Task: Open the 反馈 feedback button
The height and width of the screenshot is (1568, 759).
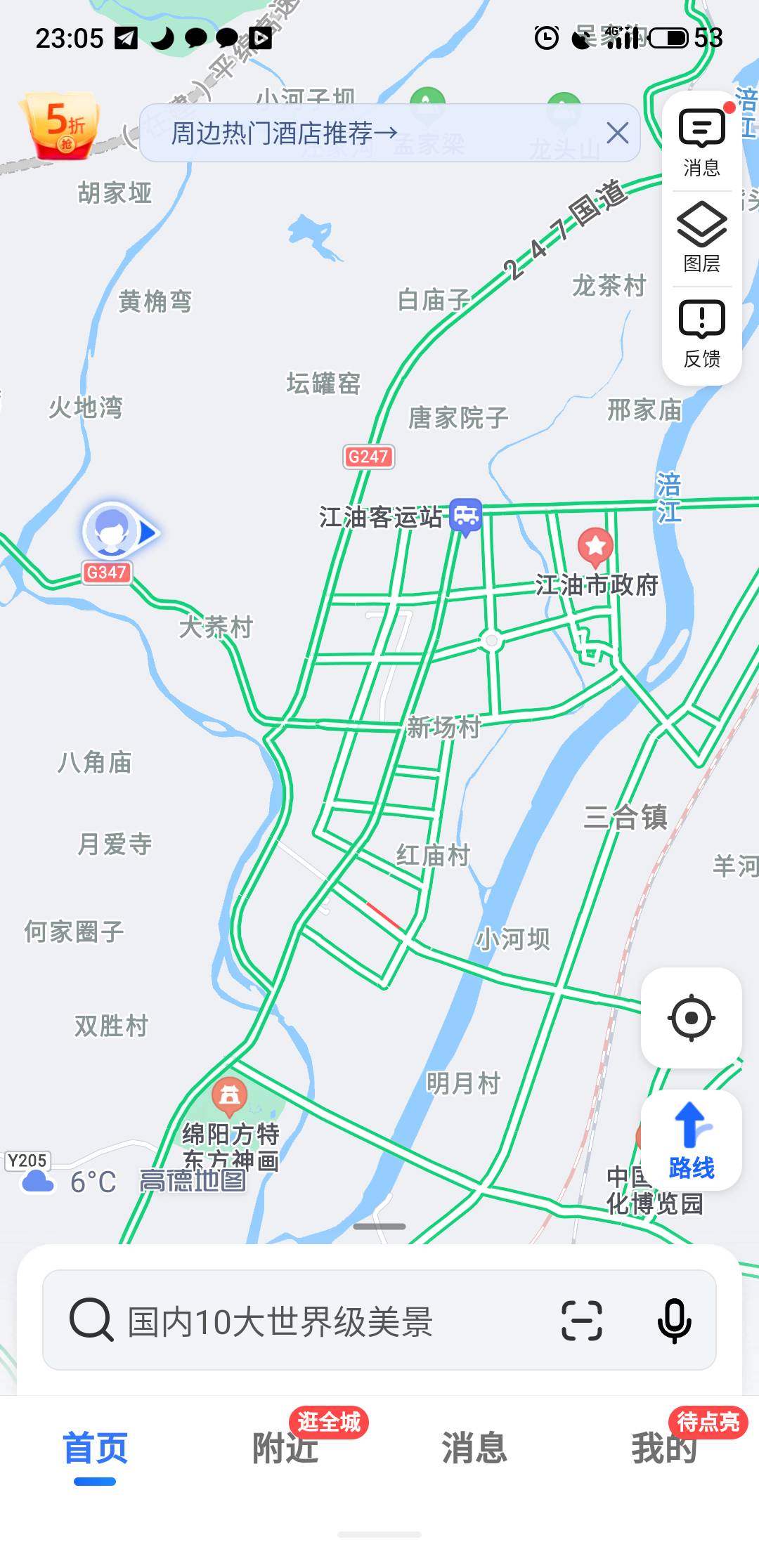Action: [x=701, y=334]
